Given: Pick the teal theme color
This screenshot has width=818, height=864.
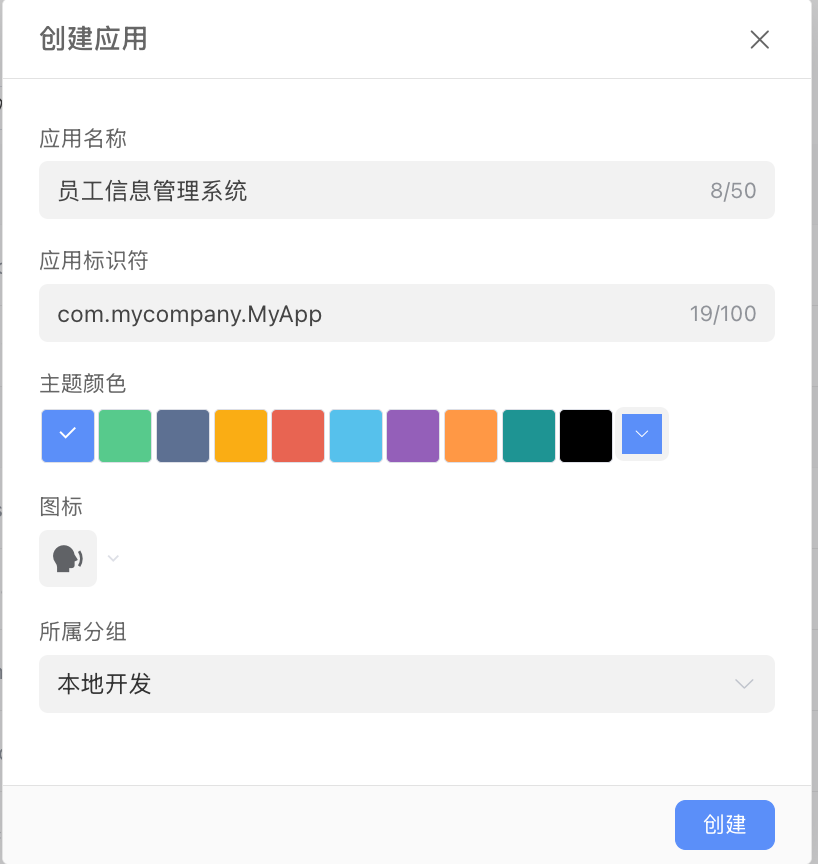Looking at the screenshot, I should pos(528,435).
